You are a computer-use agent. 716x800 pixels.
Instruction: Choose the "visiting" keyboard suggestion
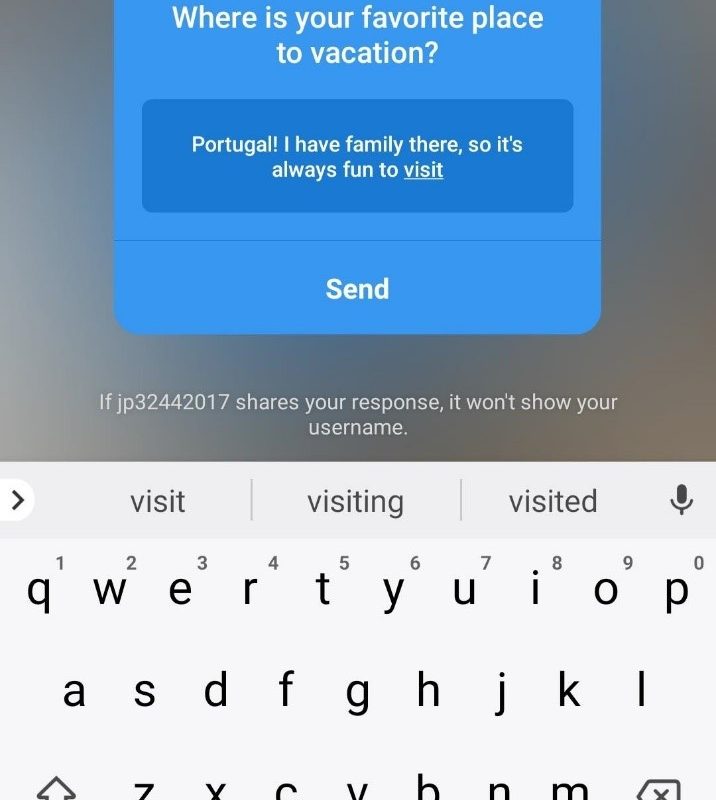(x=355, y=501)
